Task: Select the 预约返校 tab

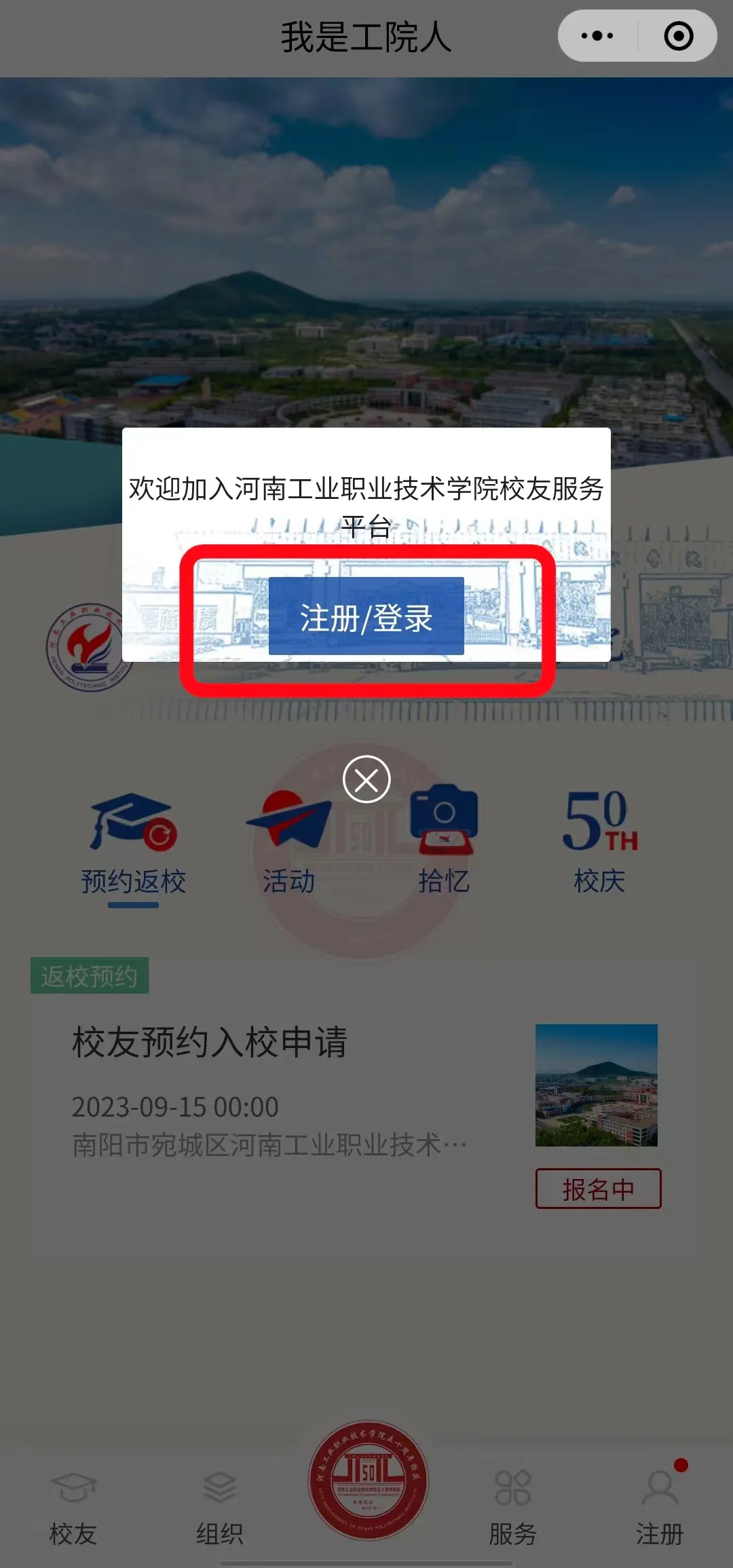Action: tap(134, 843)
